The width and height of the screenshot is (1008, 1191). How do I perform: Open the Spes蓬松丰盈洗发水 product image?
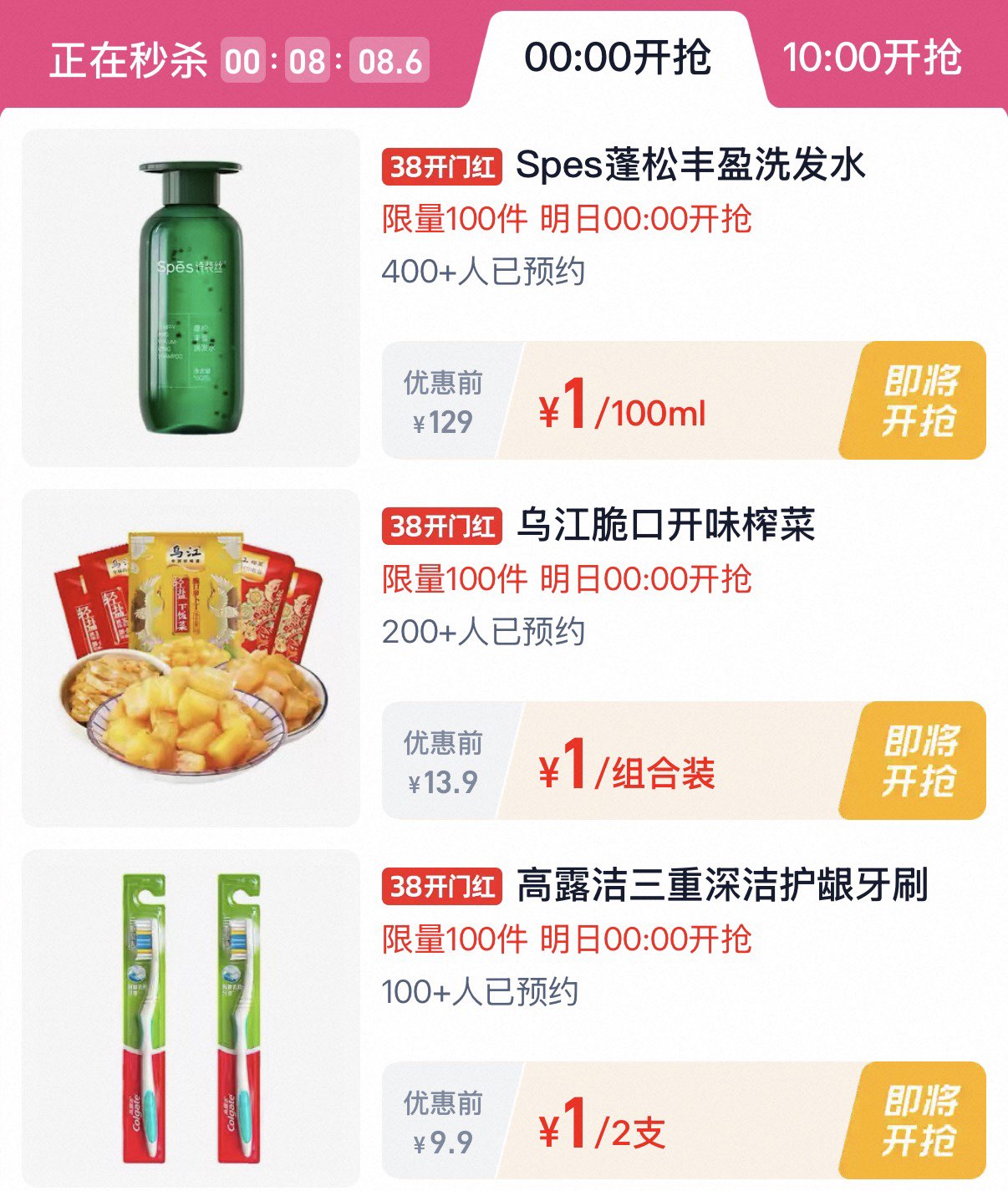coord(191,298)
